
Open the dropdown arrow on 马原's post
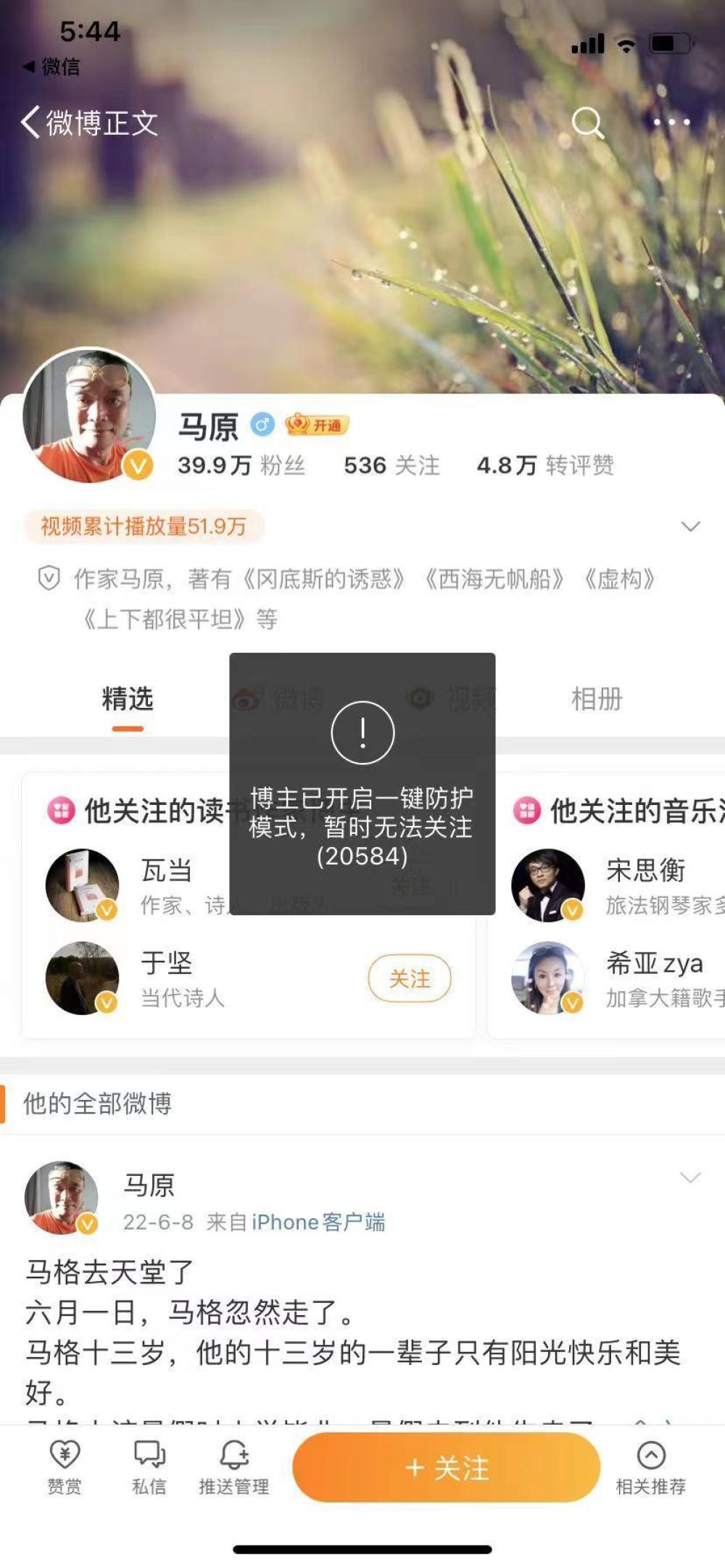(690, 1177)
